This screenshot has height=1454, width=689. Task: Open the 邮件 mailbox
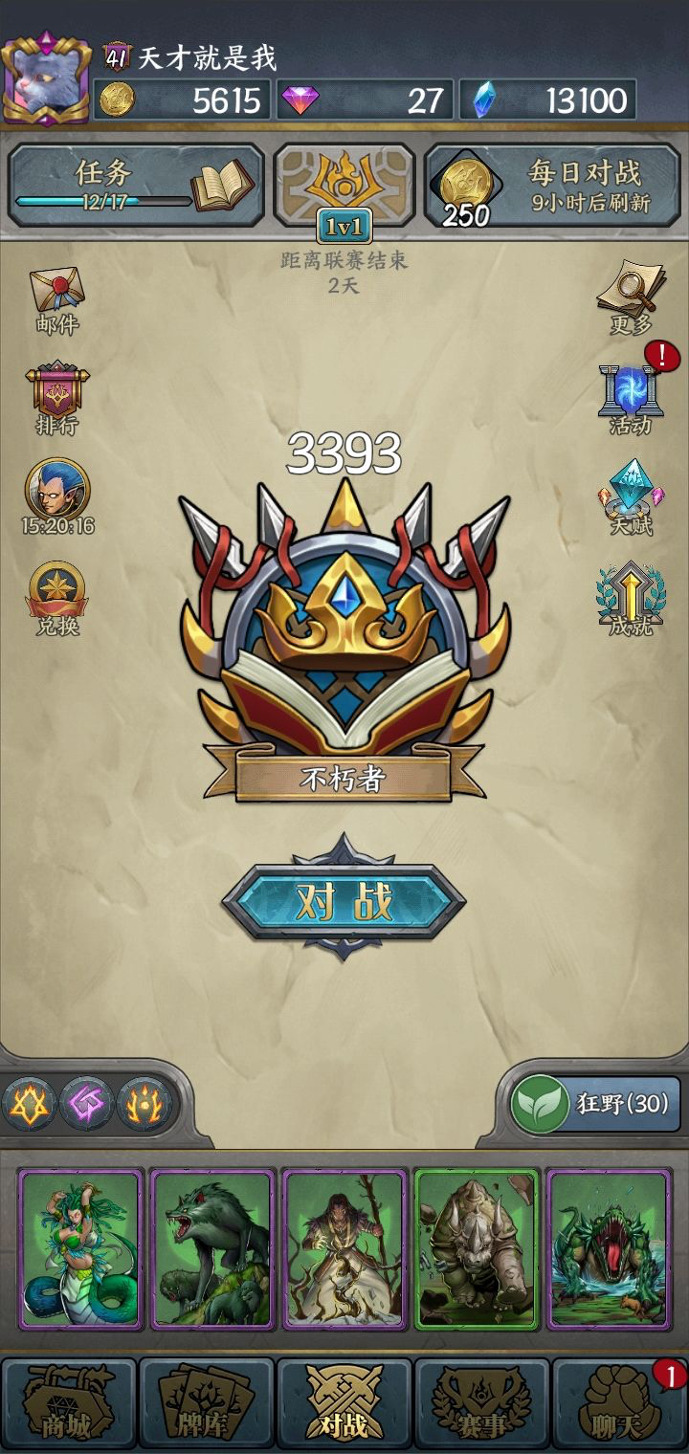57,298
